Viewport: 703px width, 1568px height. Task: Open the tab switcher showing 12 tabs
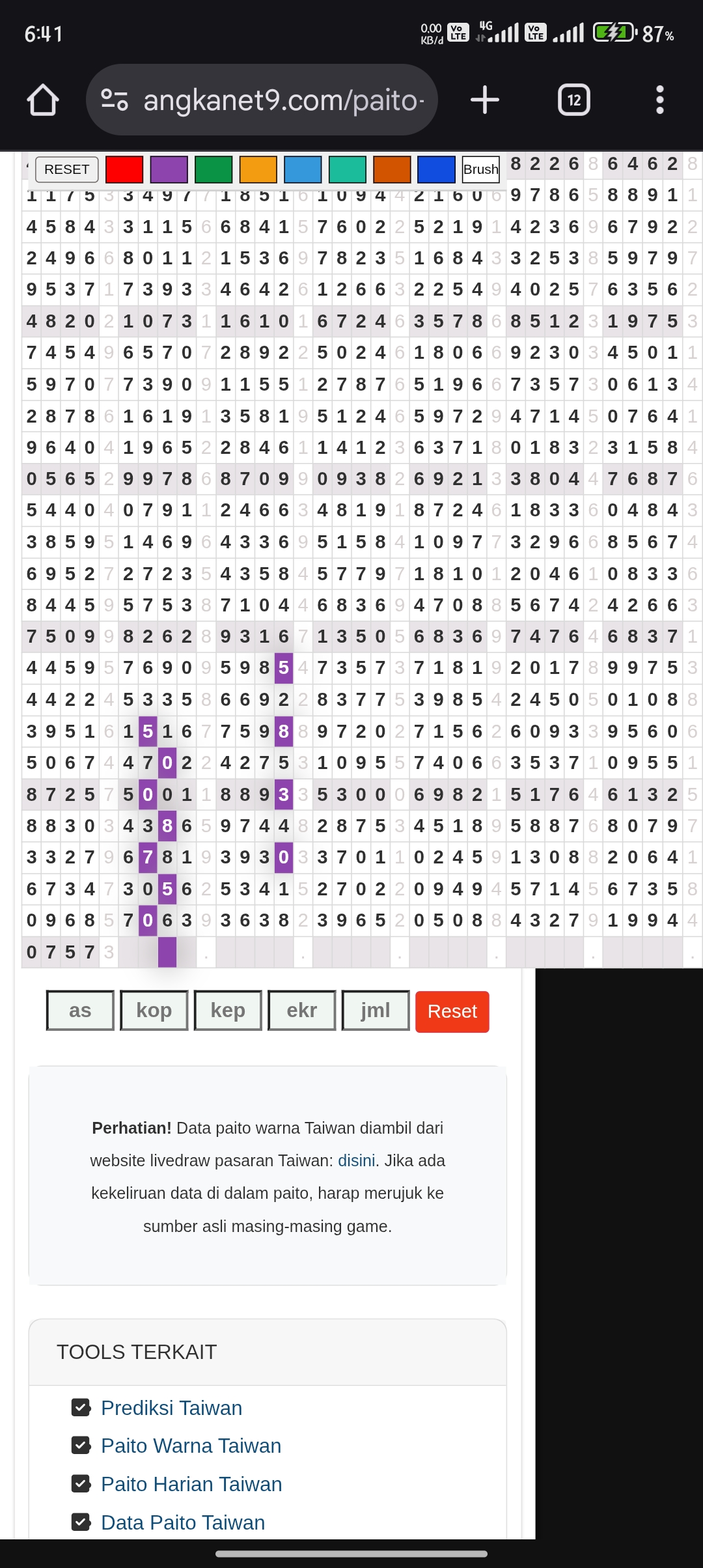click(573, 100)
